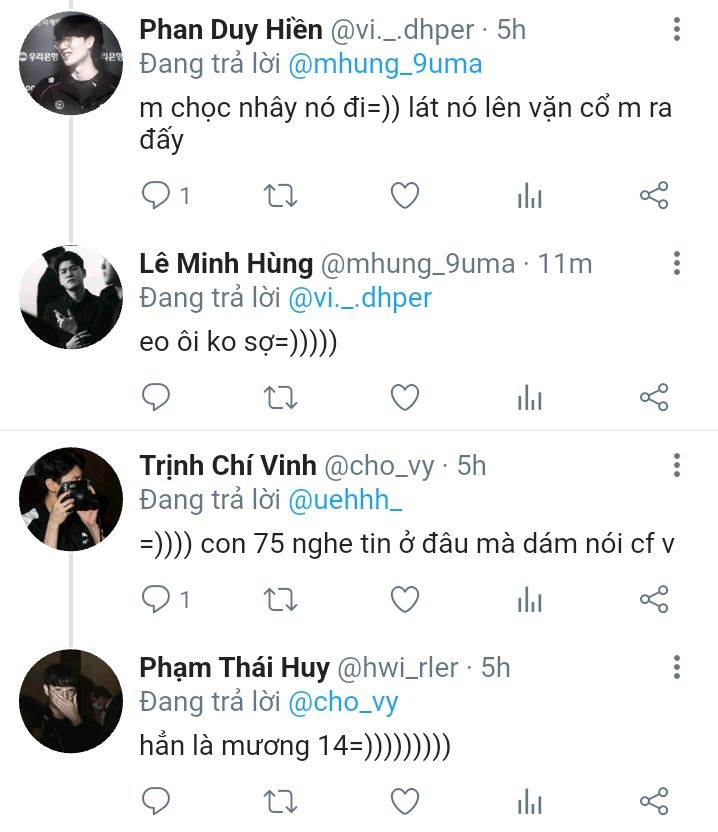Open overflow menu on Lê Minh Hùng's tweet
The width and height of the screenshot is (718, 832).
[677, 264]
